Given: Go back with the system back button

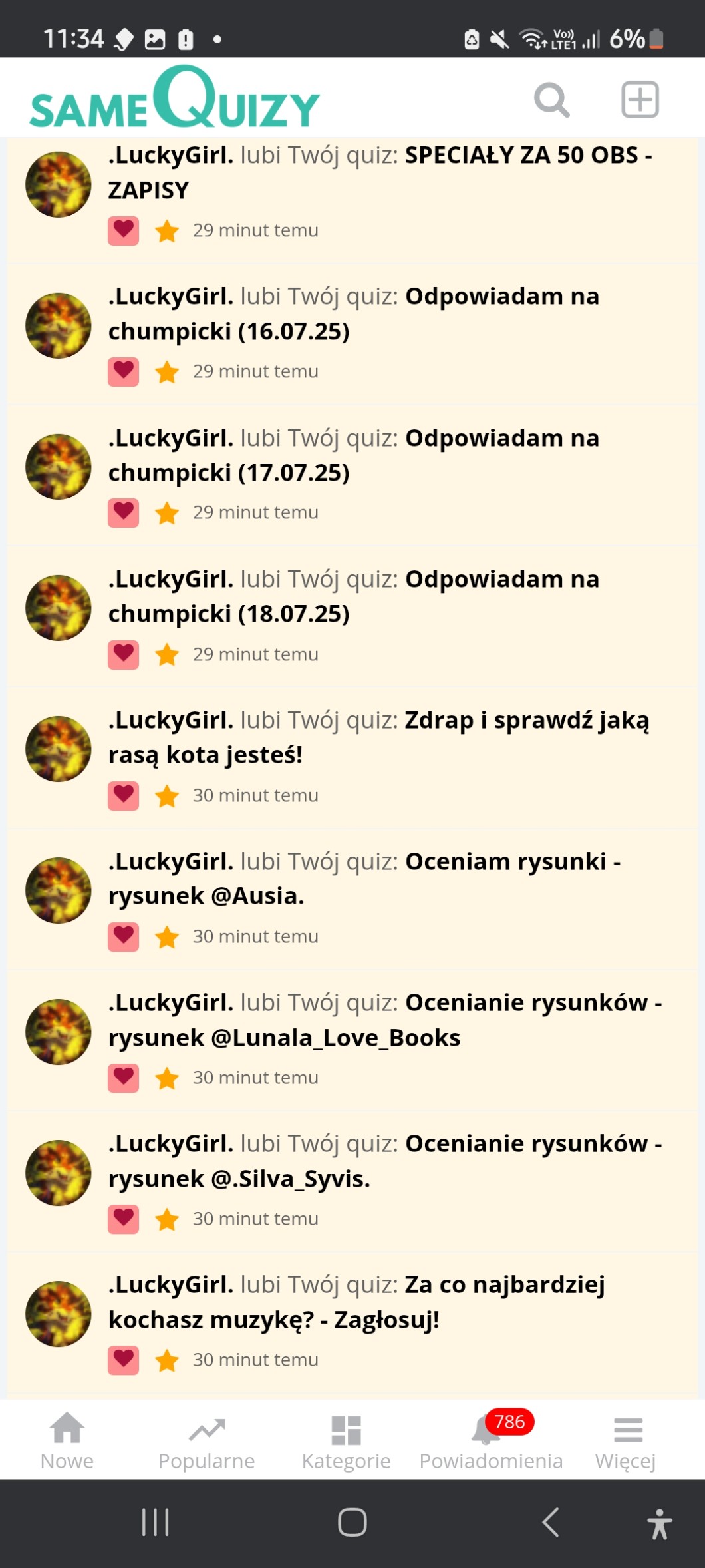Looking at the screenshot, I should click(550, 1522).
